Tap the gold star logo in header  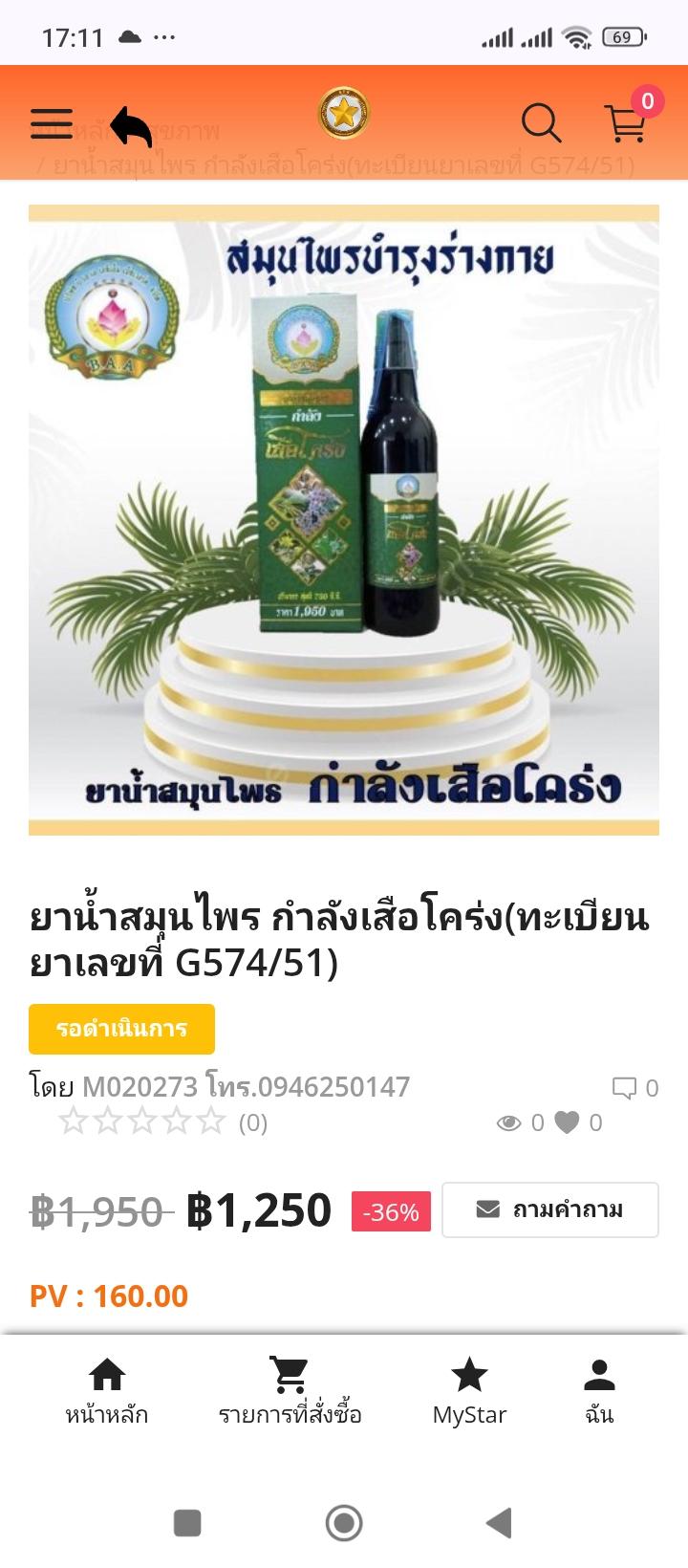click(x=344, y=114)
